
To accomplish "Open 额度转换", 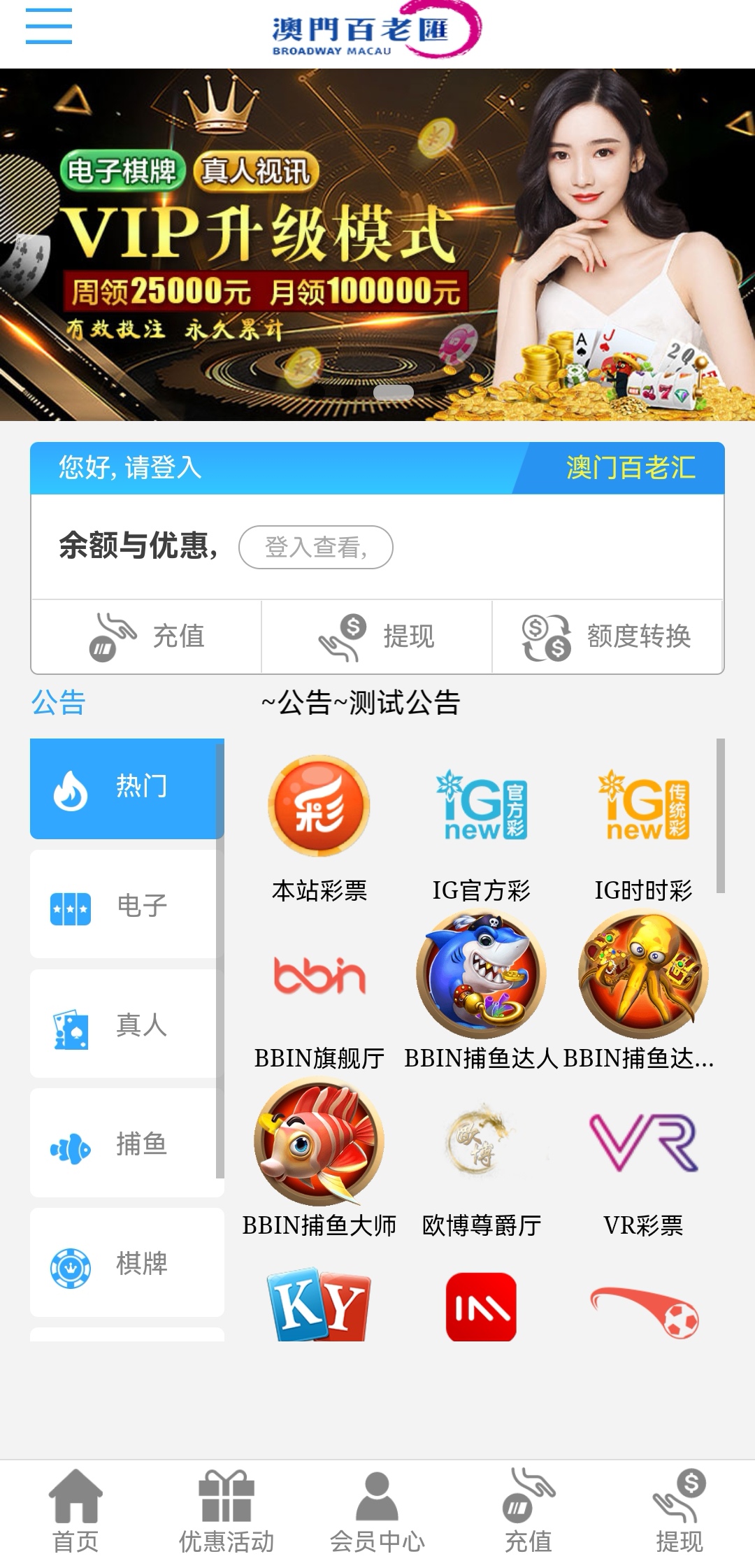I will click(x=607, y=636).
